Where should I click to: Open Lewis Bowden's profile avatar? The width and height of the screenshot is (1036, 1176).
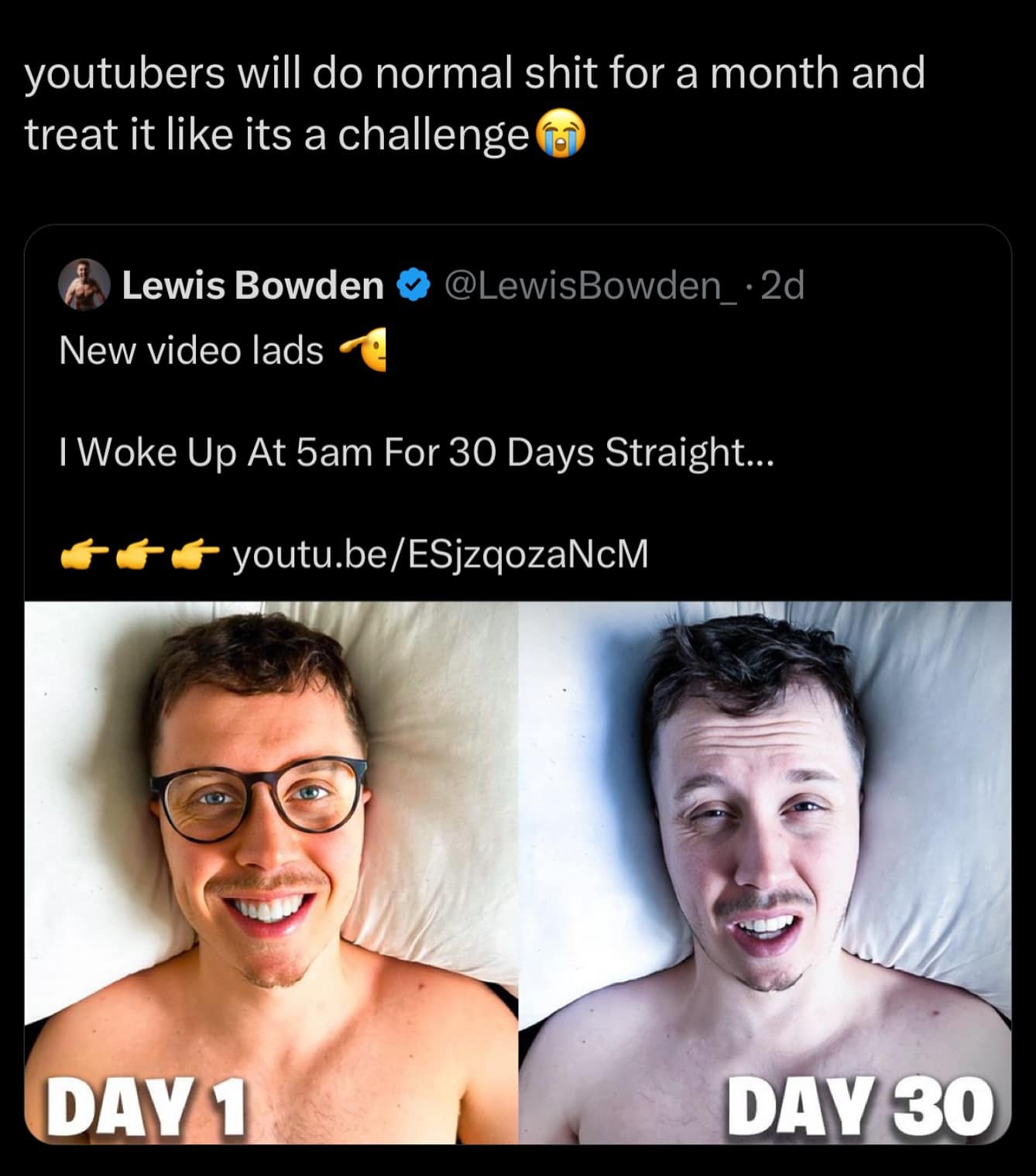coord(84,285)
